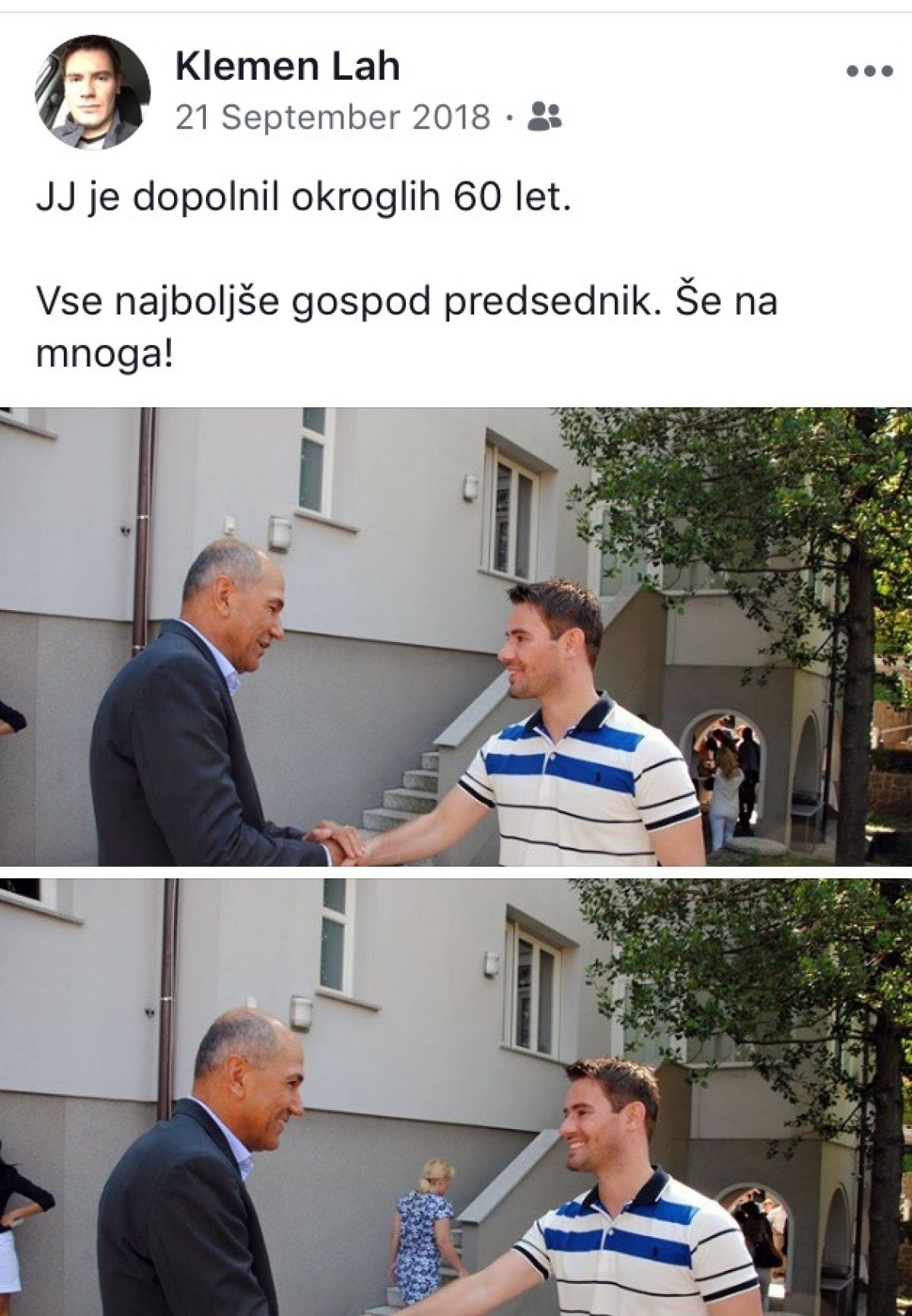
Task: View the post's audience icon
Action: pyautogui.click(x=544, y=117)
